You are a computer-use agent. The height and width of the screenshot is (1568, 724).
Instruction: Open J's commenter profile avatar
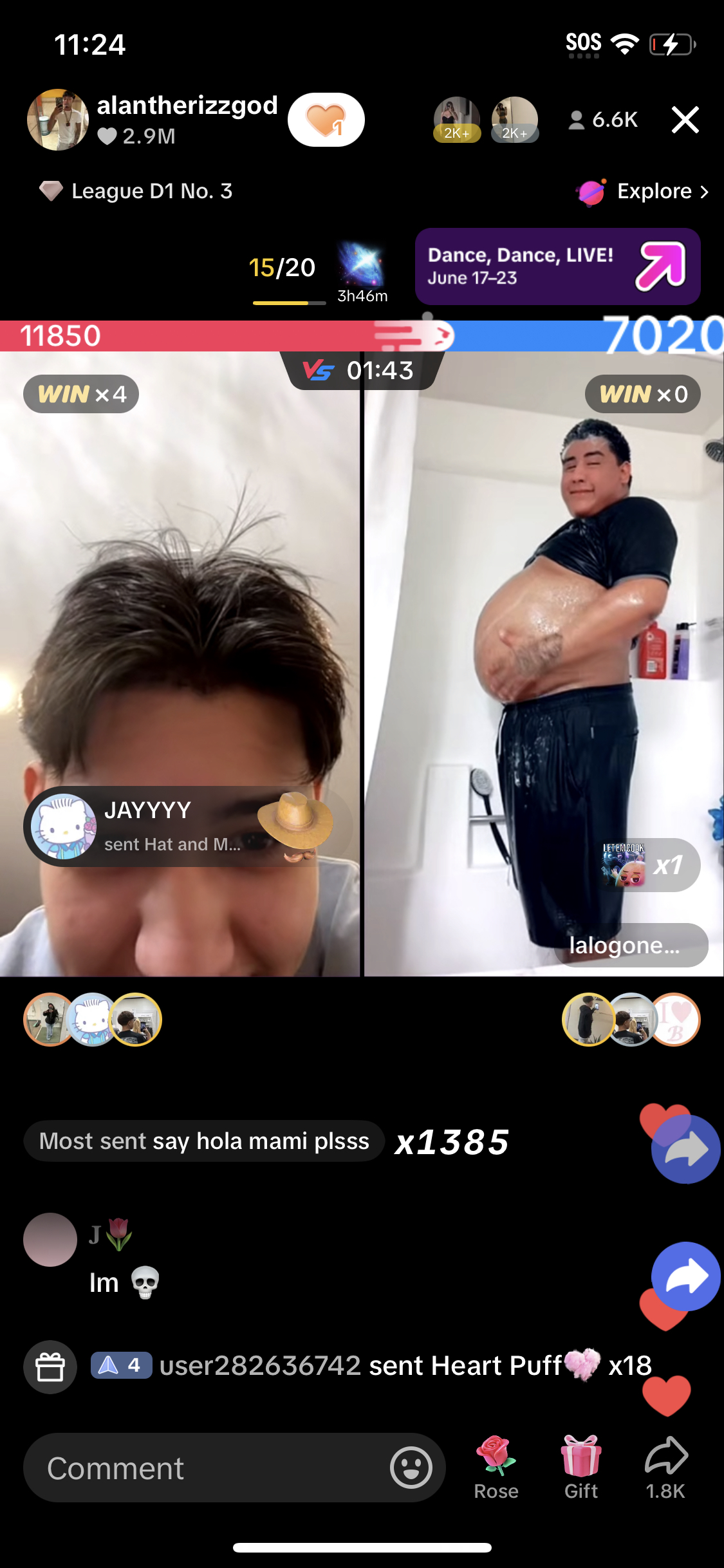[x=50, y=1239]
